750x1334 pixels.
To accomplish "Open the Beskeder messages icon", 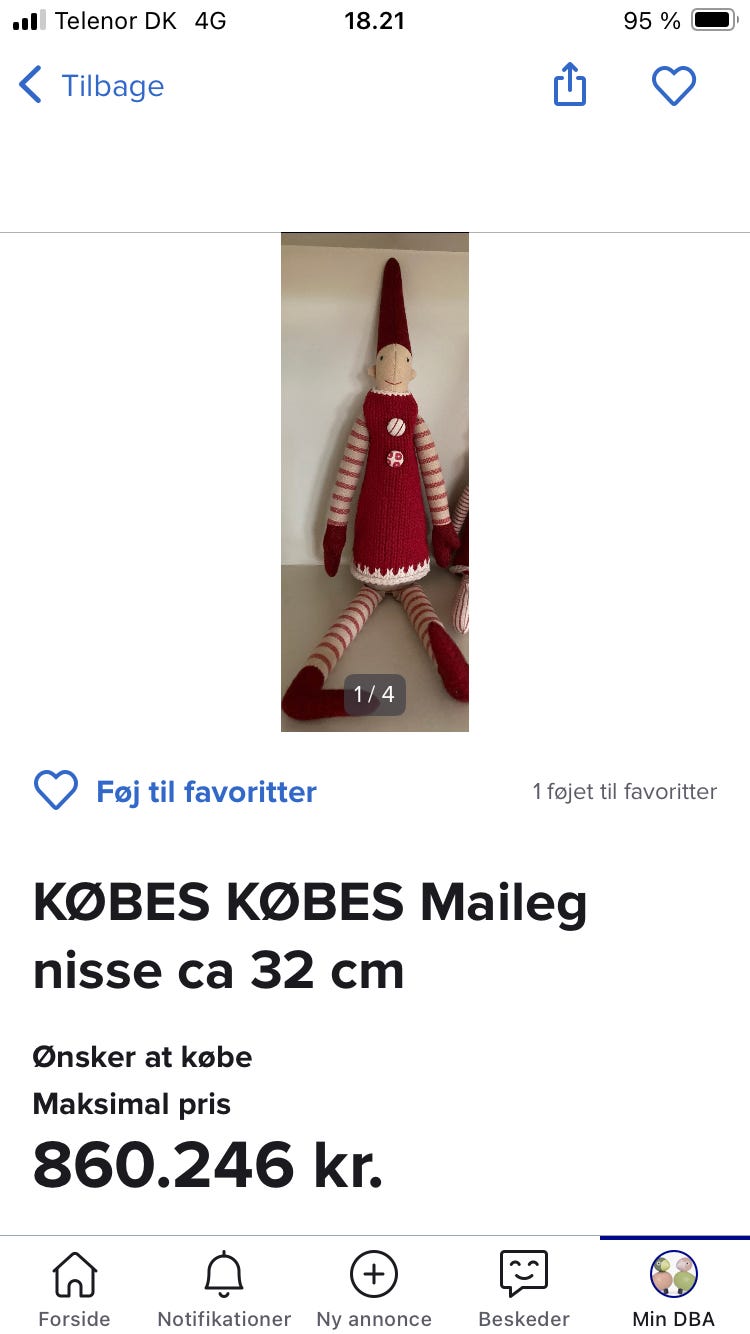I will [523, 1274].
